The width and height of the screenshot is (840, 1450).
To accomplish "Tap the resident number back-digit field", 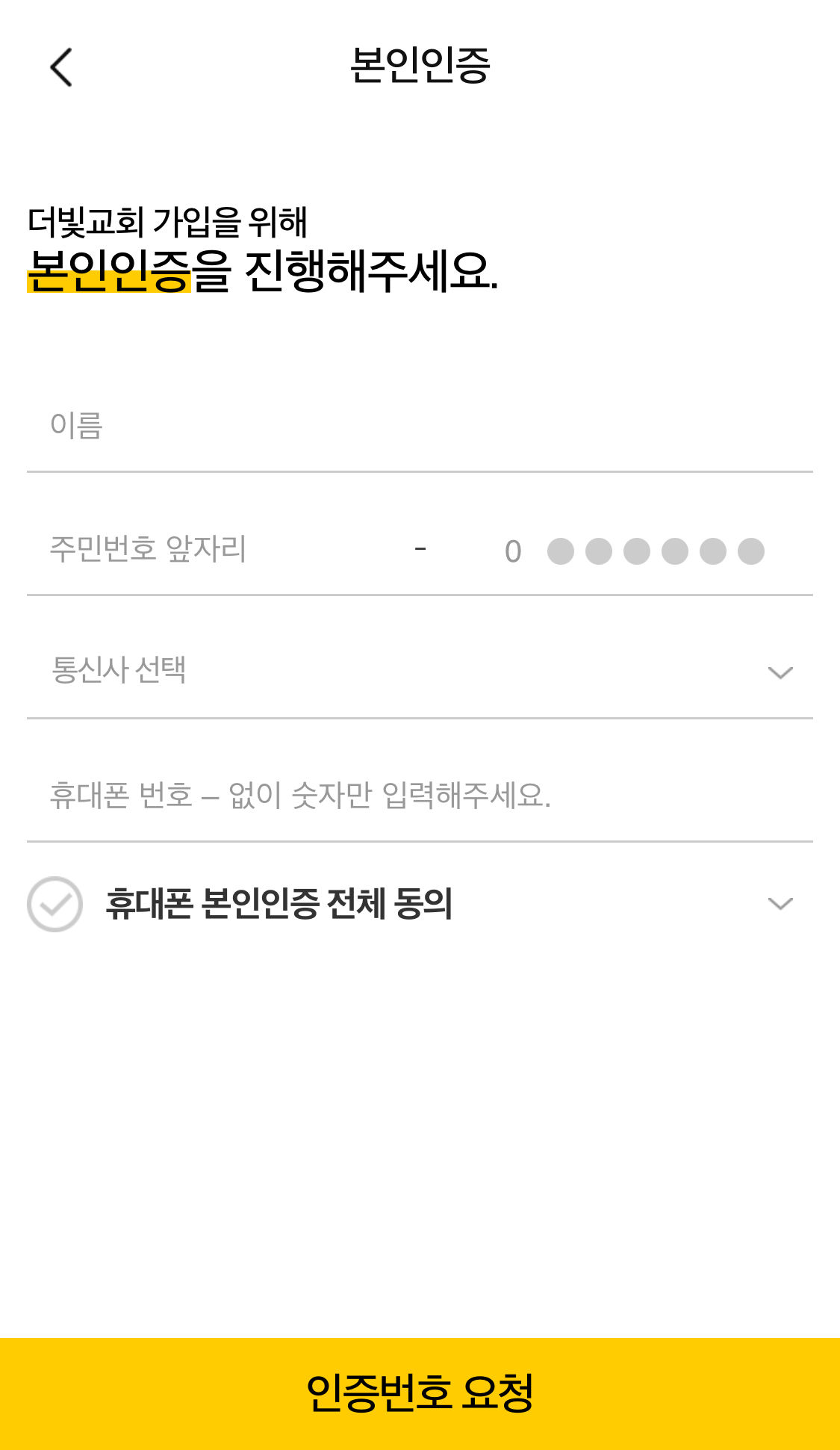I will [635, 551].
